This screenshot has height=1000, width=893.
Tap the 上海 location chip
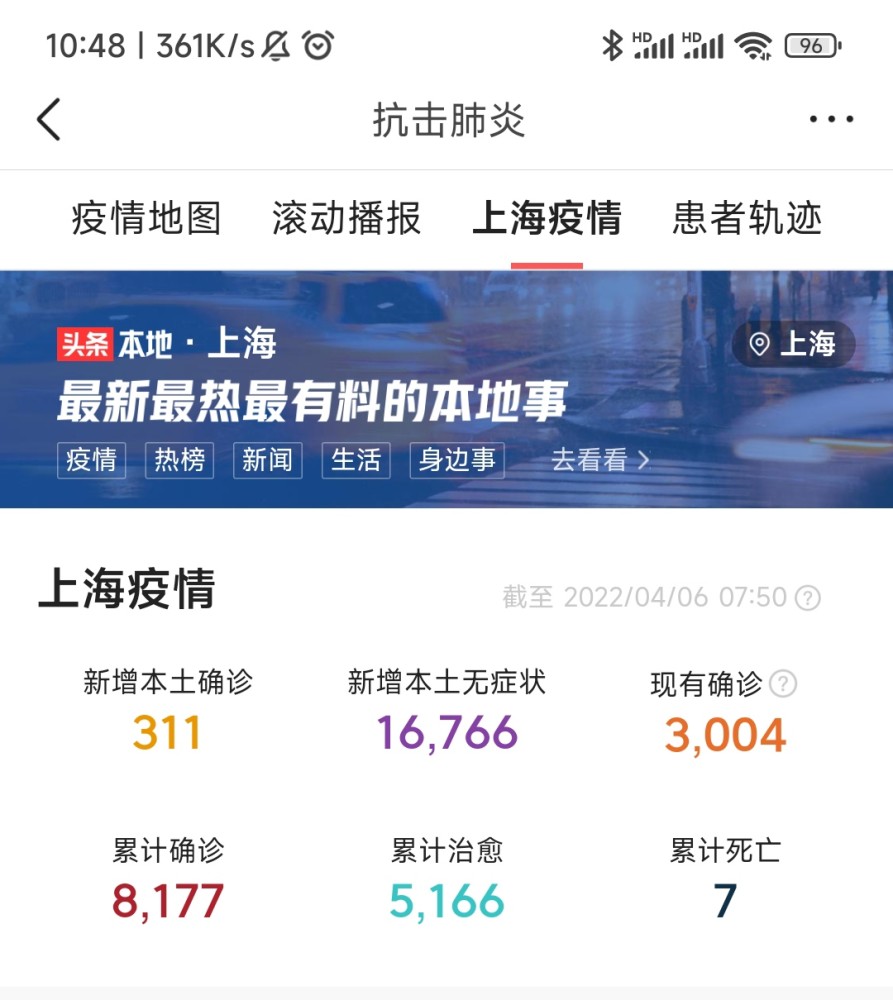pos(793,345)
